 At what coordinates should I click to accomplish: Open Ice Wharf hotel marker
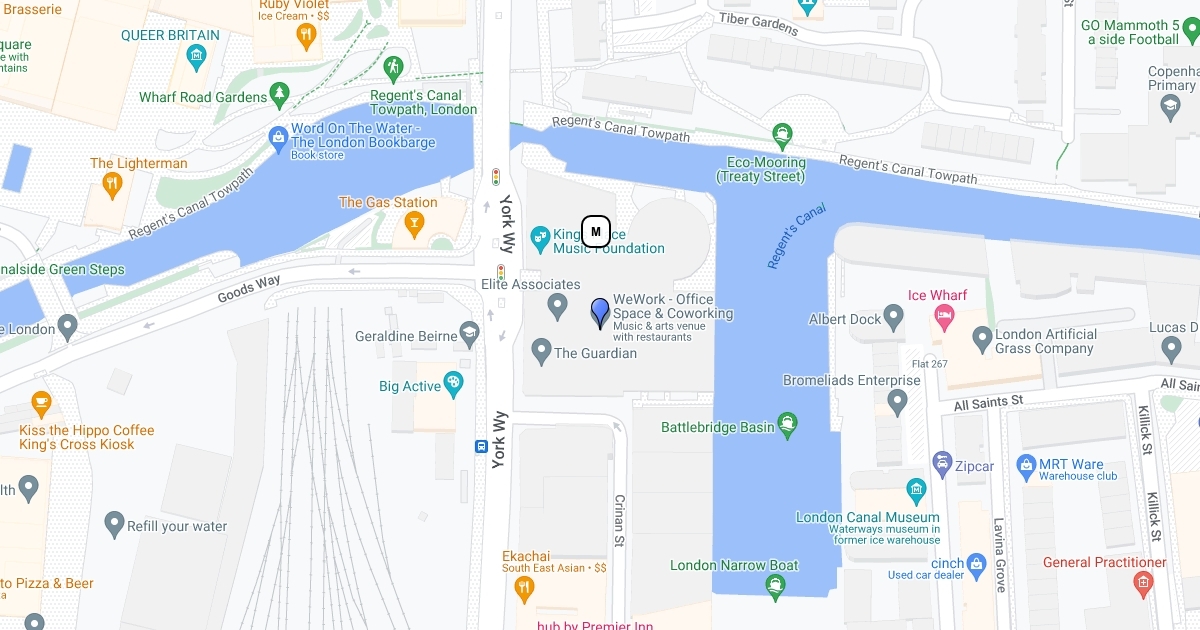[943, 318]
